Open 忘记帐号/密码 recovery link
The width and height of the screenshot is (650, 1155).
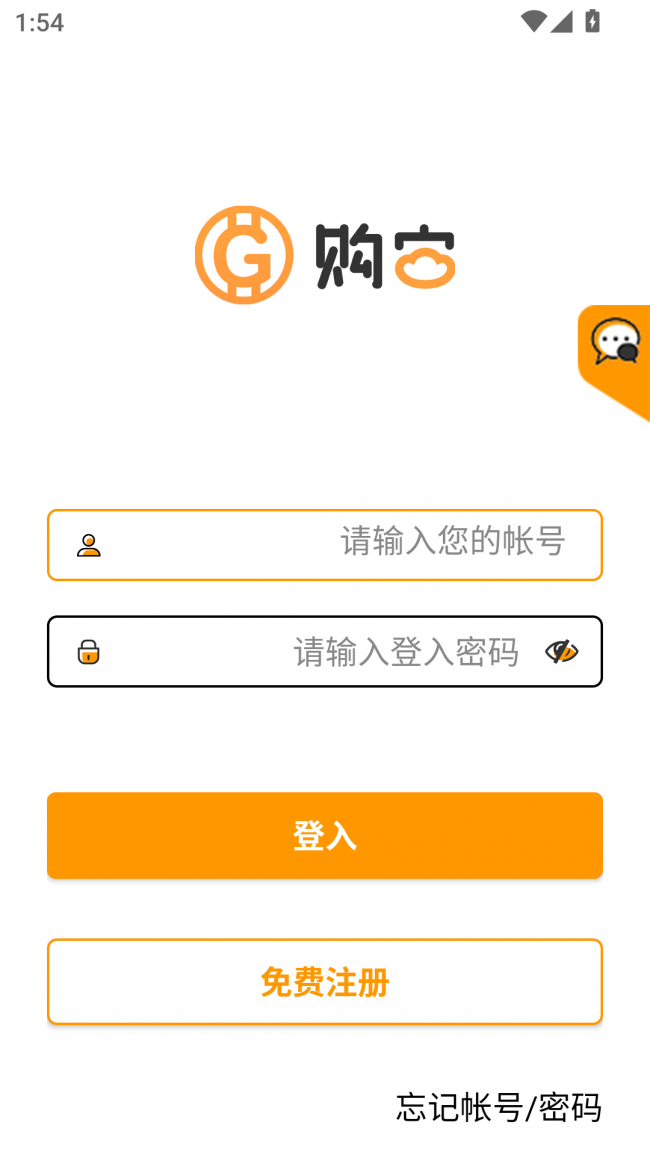tap(499, 1107)
